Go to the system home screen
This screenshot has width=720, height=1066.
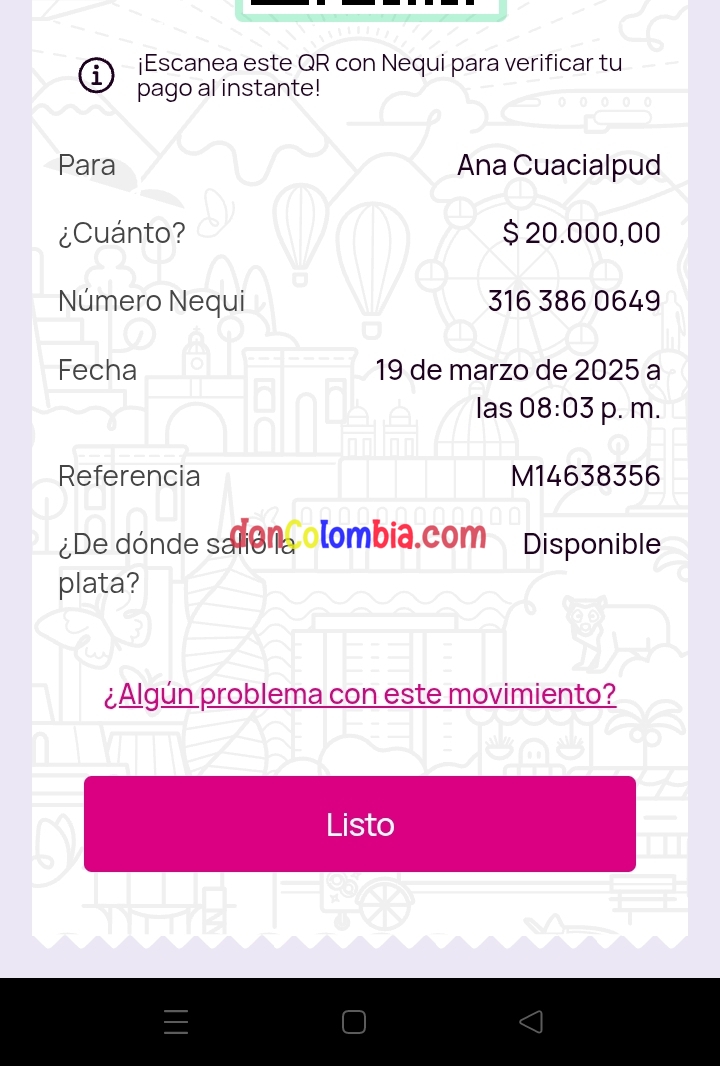354,1021
